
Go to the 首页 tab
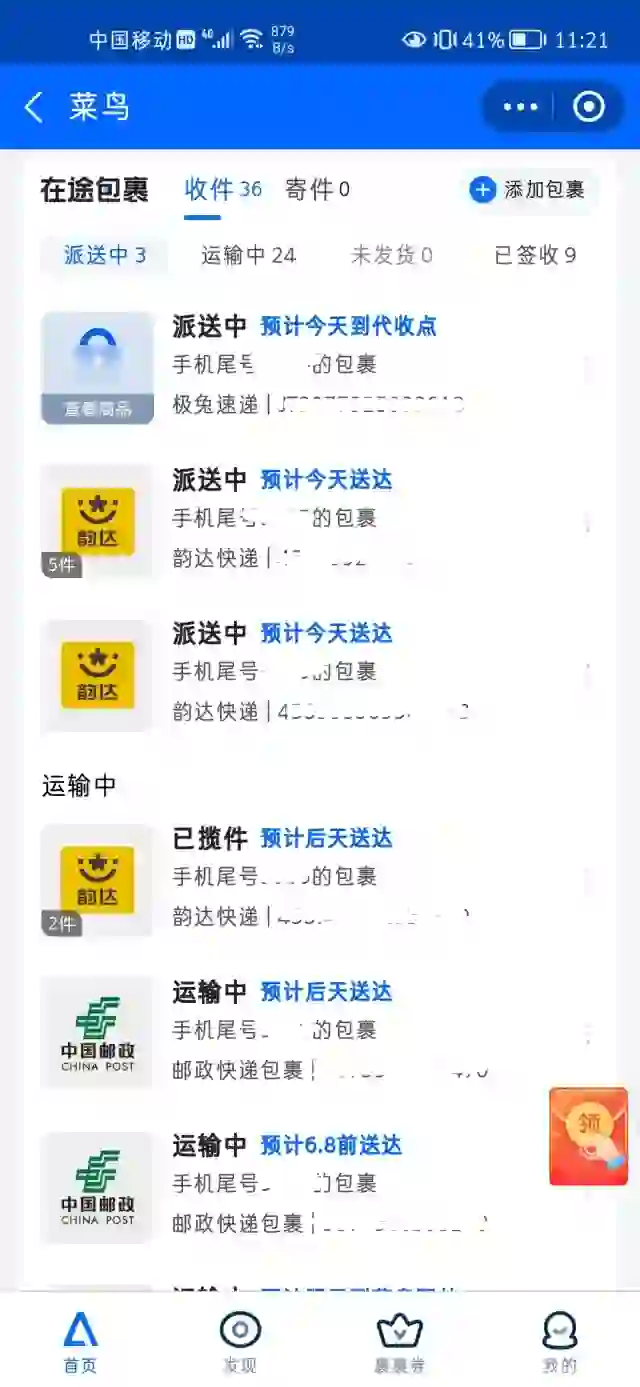[80, 1340]
